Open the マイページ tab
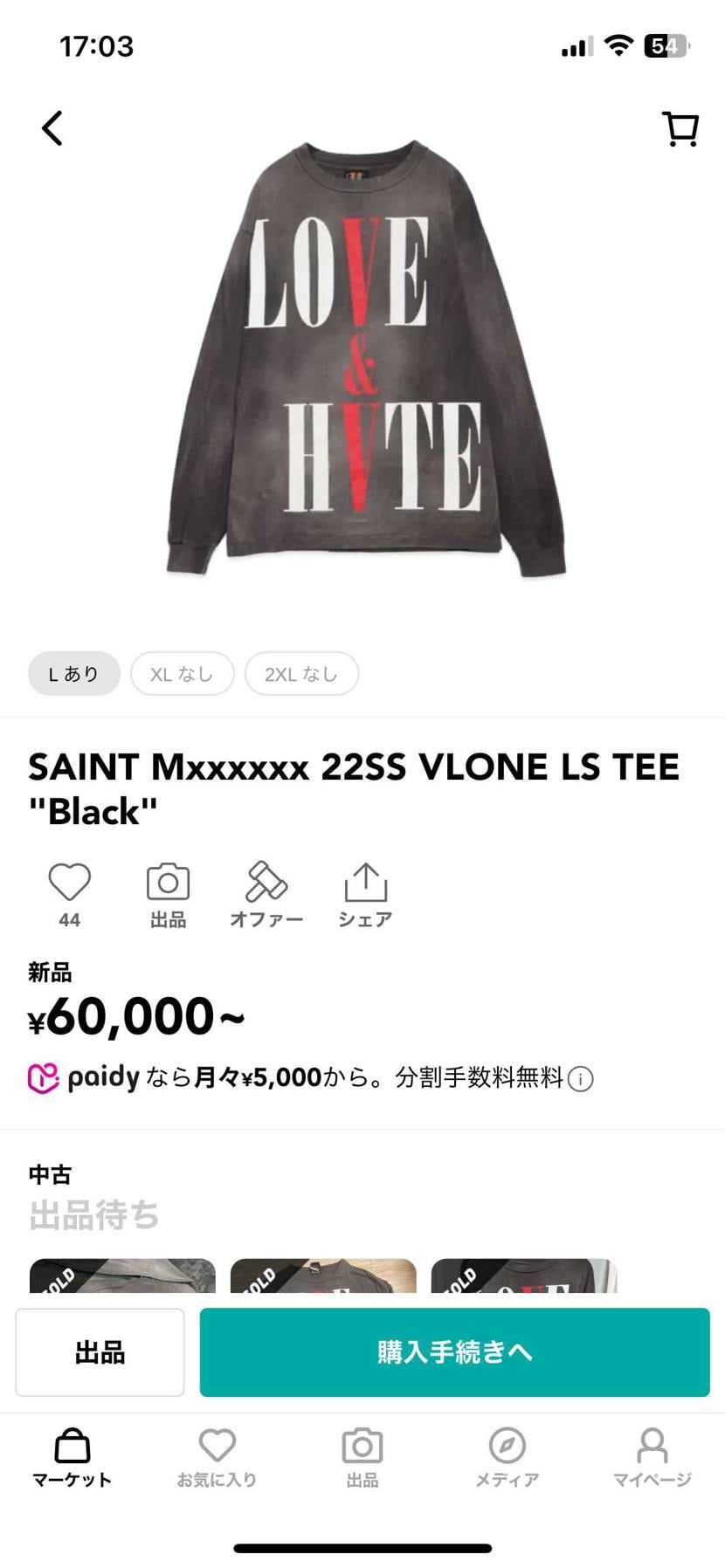Viewport: 725px width, 1568px height. coord(652,1457)
